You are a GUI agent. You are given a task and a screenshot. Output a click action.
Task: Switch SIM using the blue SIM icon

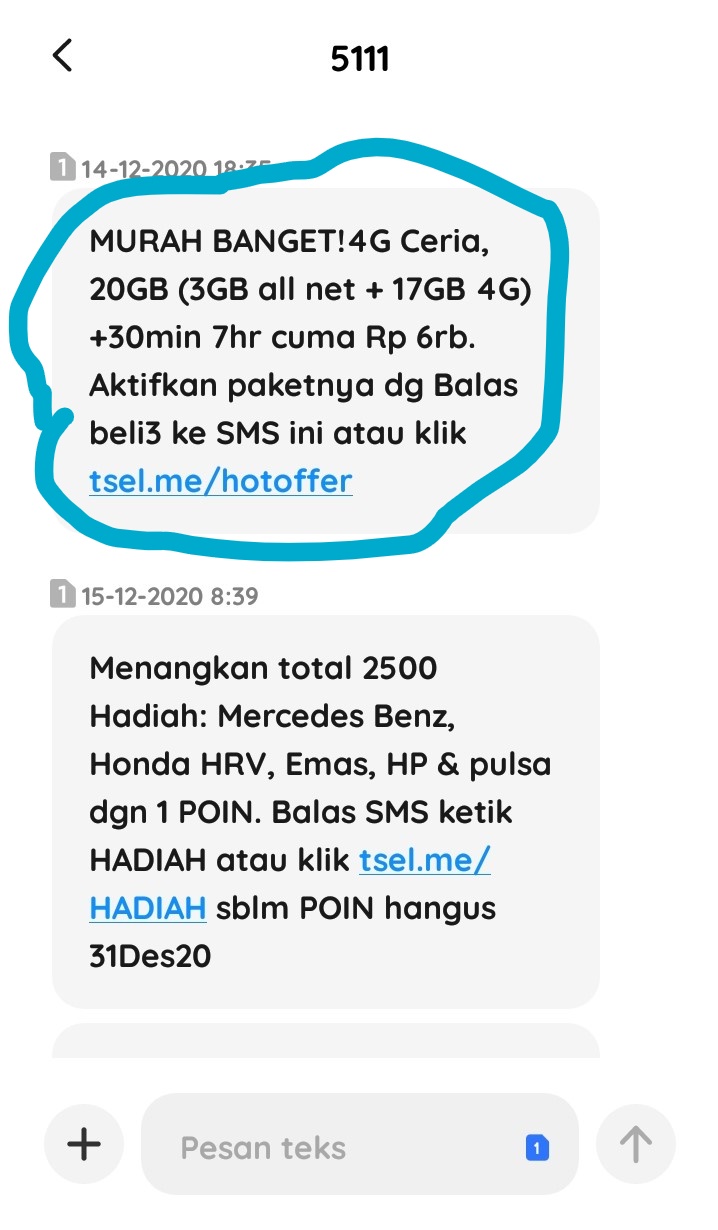tap(537, 1148)
